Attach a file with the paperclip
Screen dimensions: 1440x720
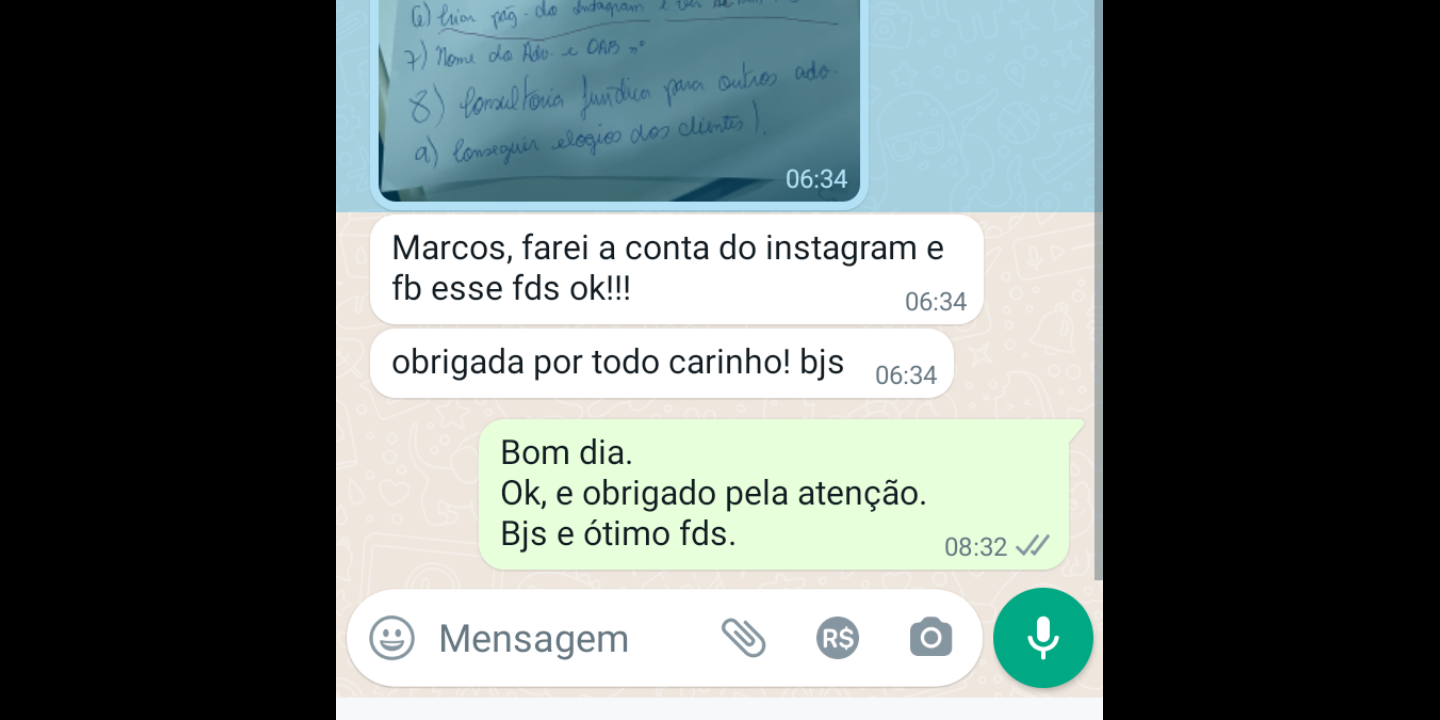tap(743, 638)
